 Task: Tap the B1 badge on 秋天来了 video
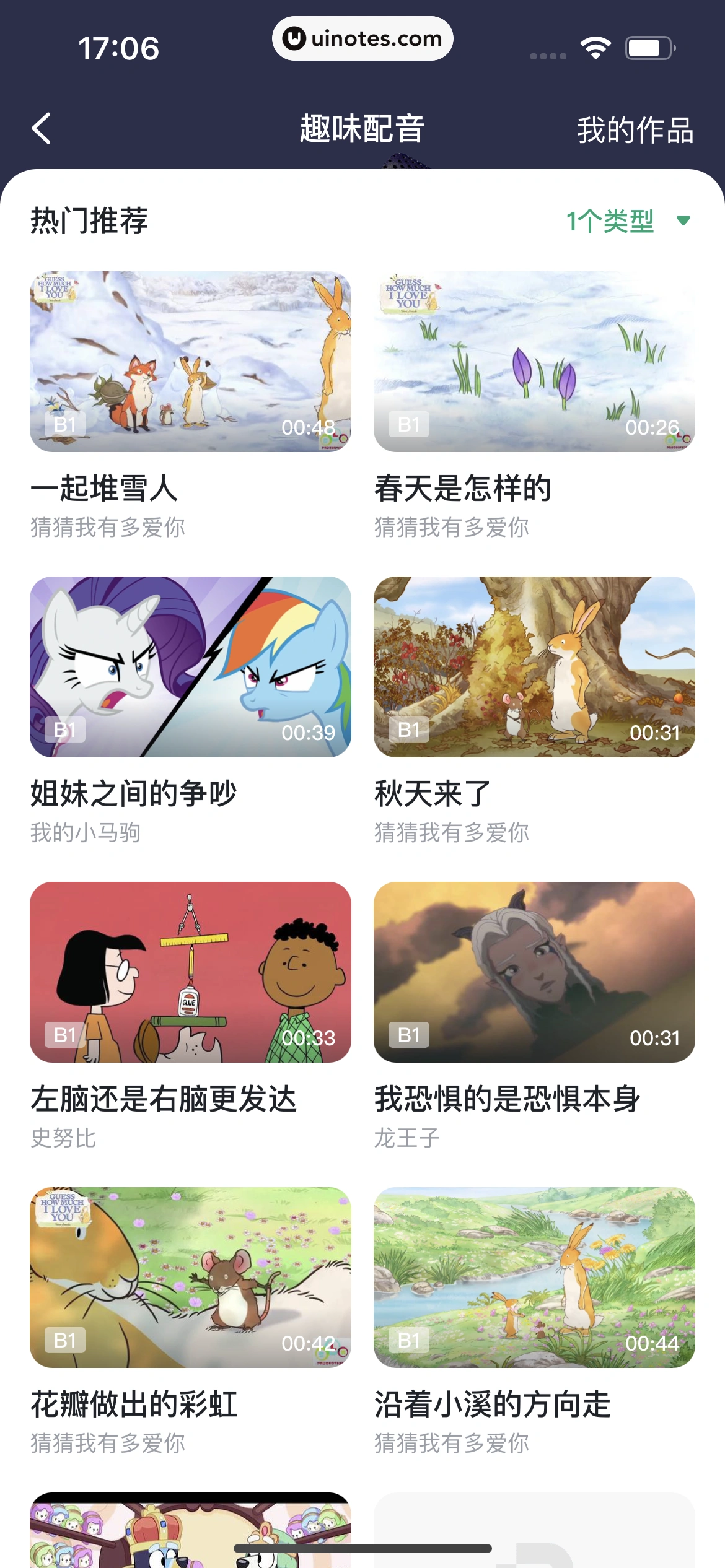pyautogui.click(x=410, y=731)
